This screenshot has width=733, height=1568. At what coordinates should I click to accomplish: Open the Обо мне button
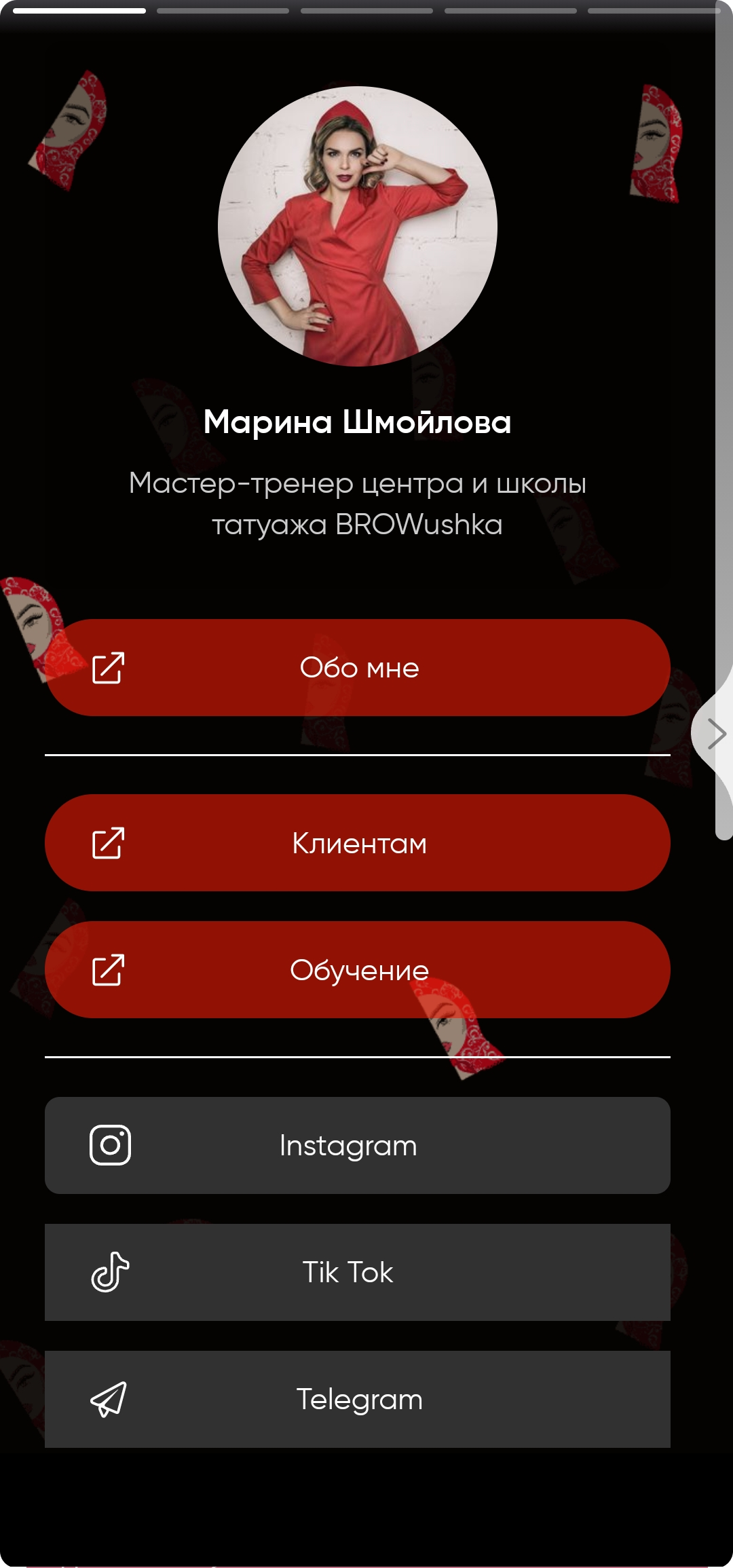pos(358,667)
